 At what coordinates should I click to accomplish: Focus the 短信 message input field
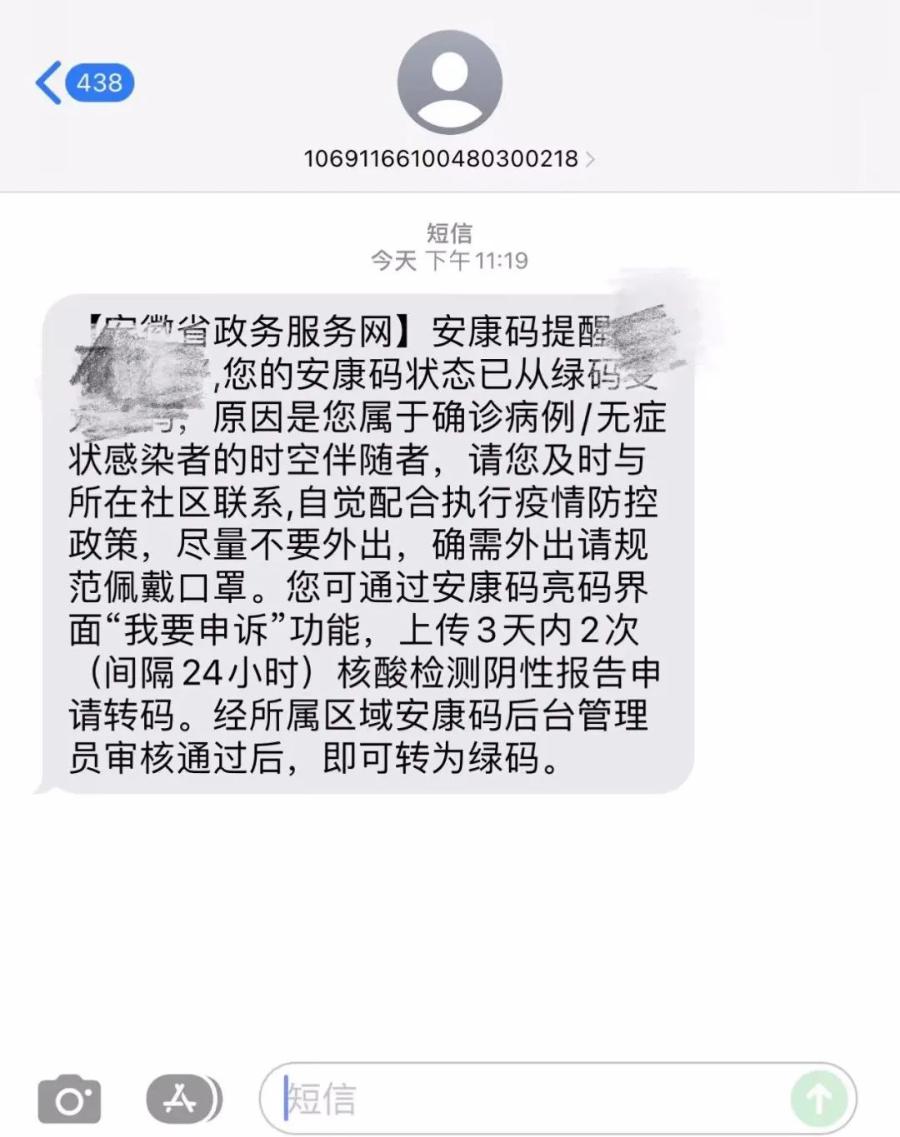pyautogui.click(x=530, y=1099)
